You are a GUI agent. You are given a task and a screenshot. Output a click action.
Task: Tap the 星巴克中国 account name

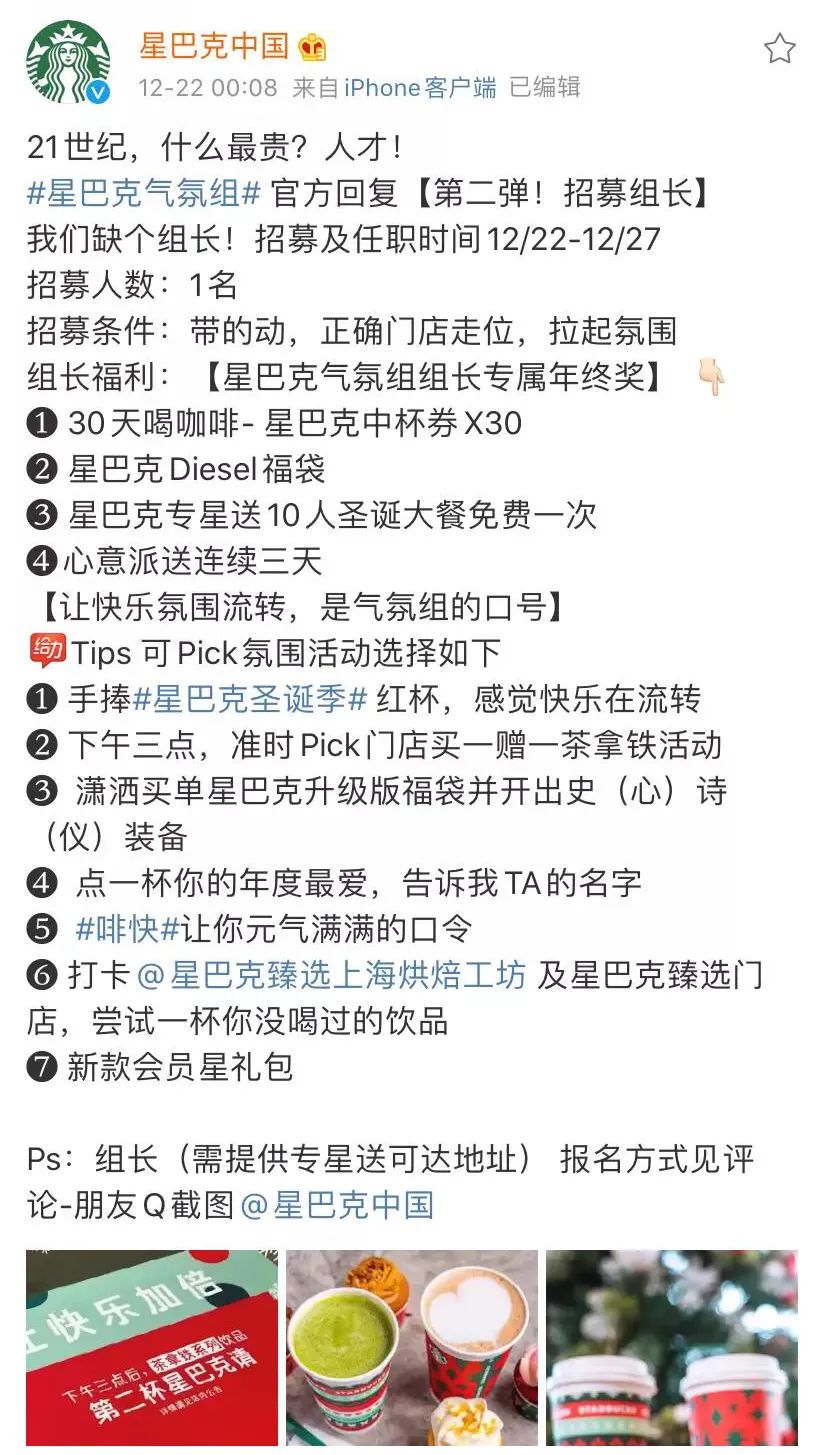pos(213,45)
